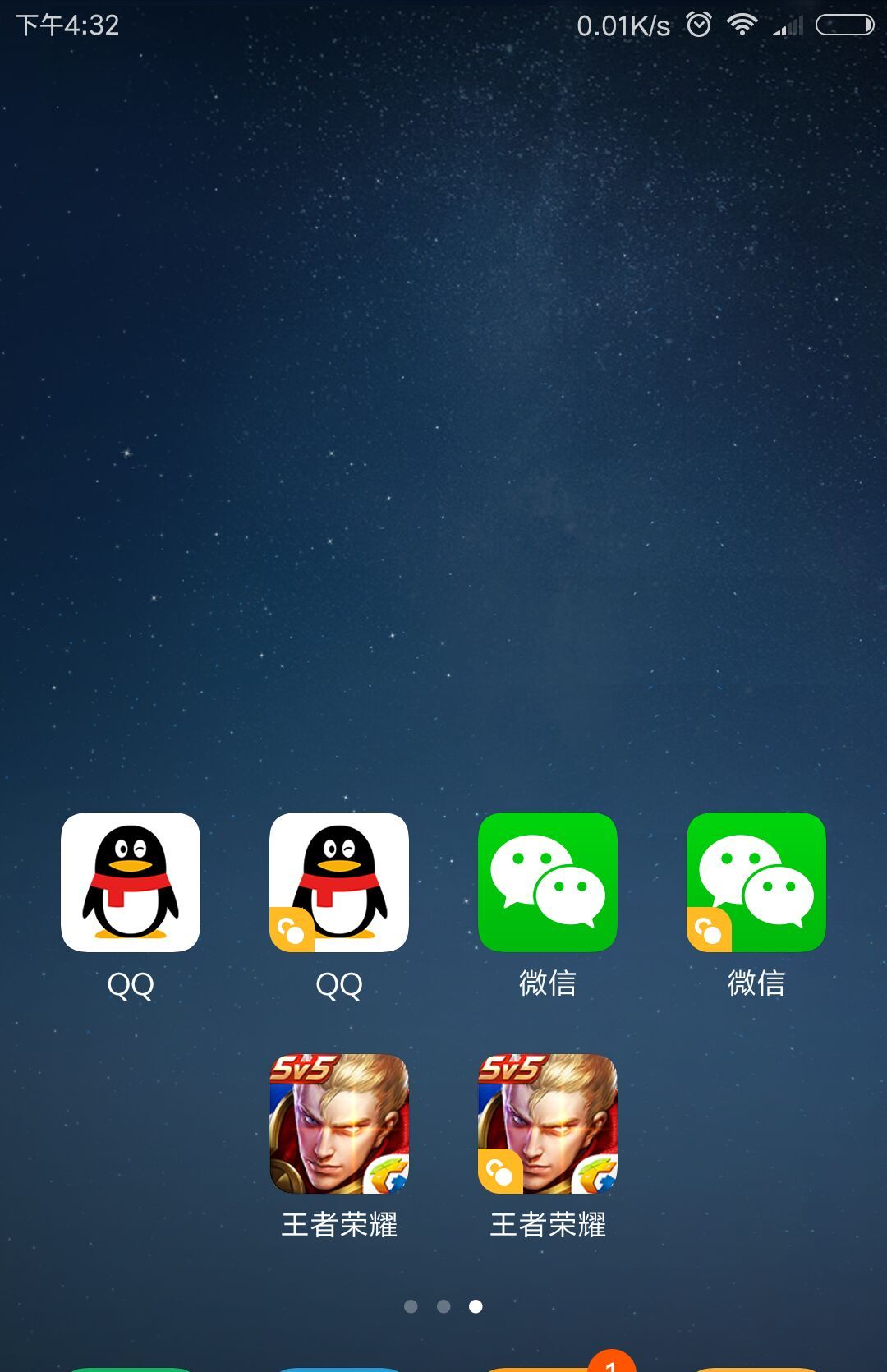Open the first QQ app without clone badge

click(x=131, y=882)
